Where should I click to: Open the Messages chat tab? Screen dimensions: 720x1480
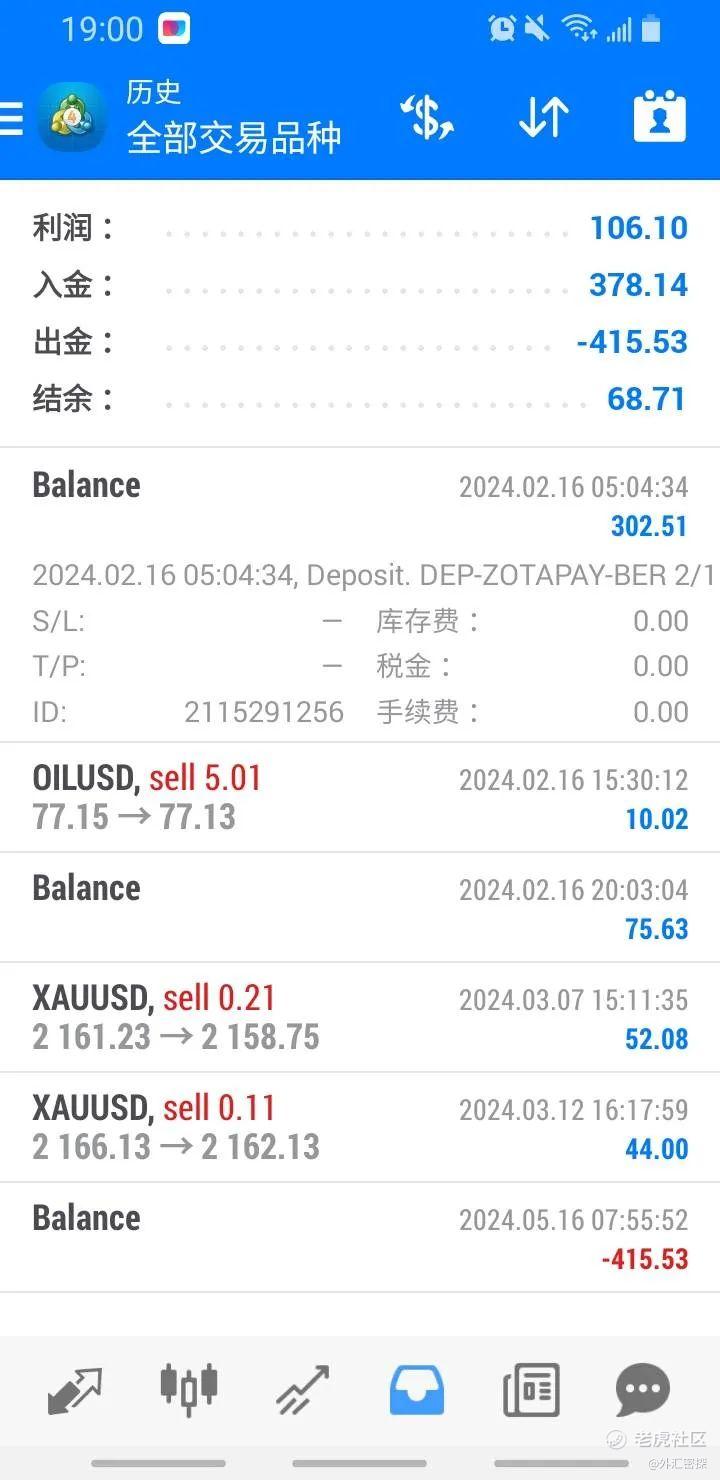click(x=643, y=1390)
